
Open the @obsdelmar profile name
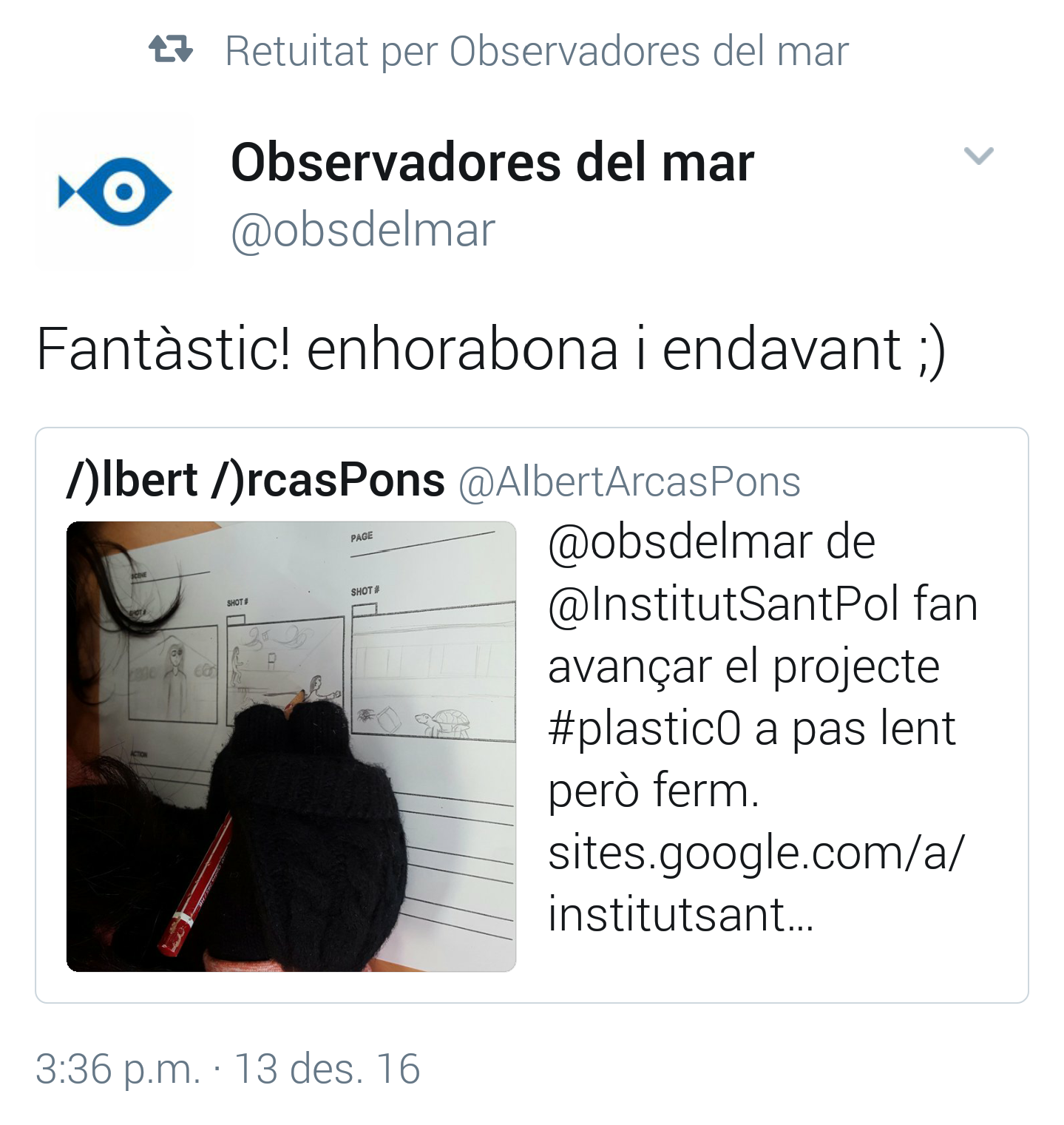(492, 162)
